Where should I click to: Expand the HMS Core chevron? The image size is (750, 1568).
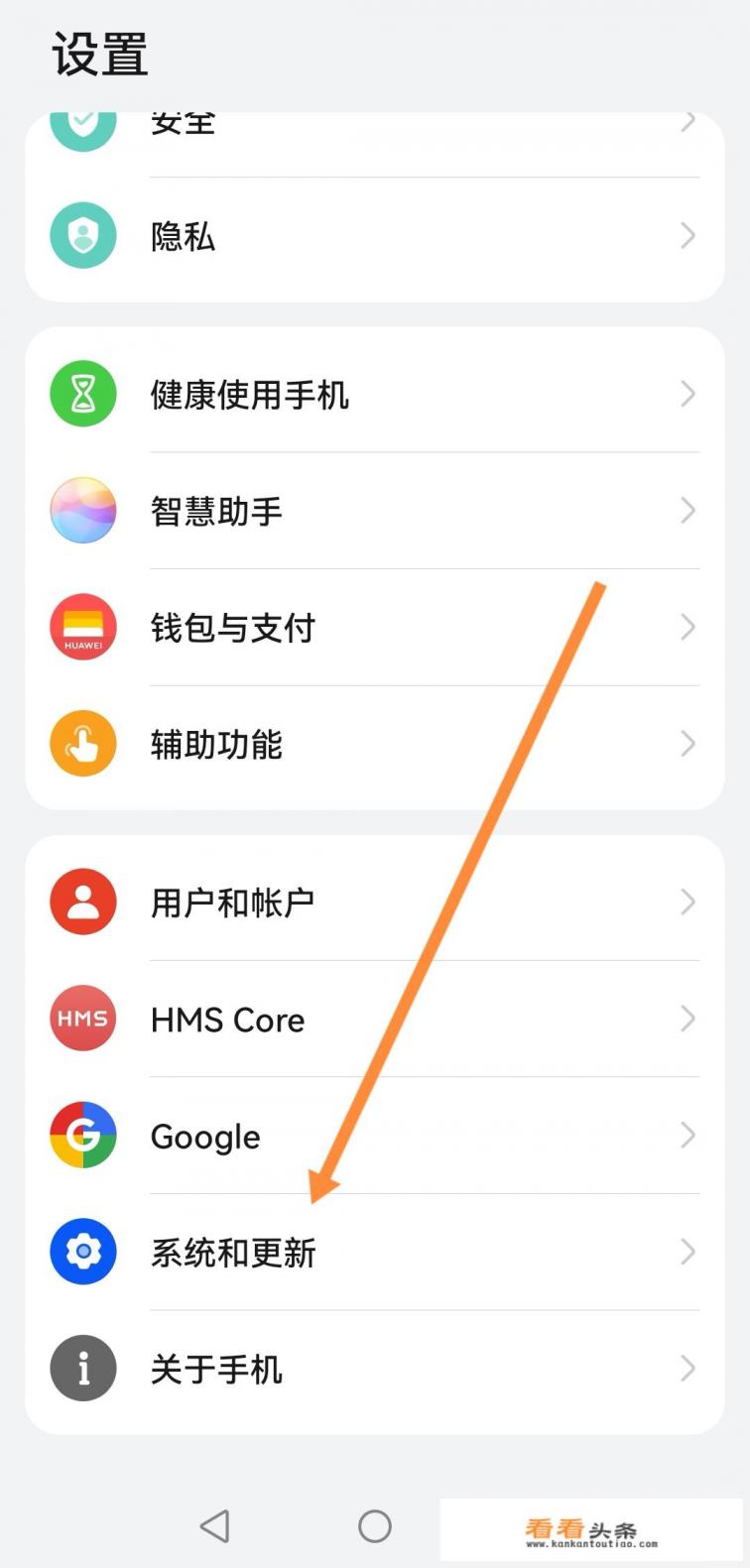pyautogui.click(x=688, y=1018)
